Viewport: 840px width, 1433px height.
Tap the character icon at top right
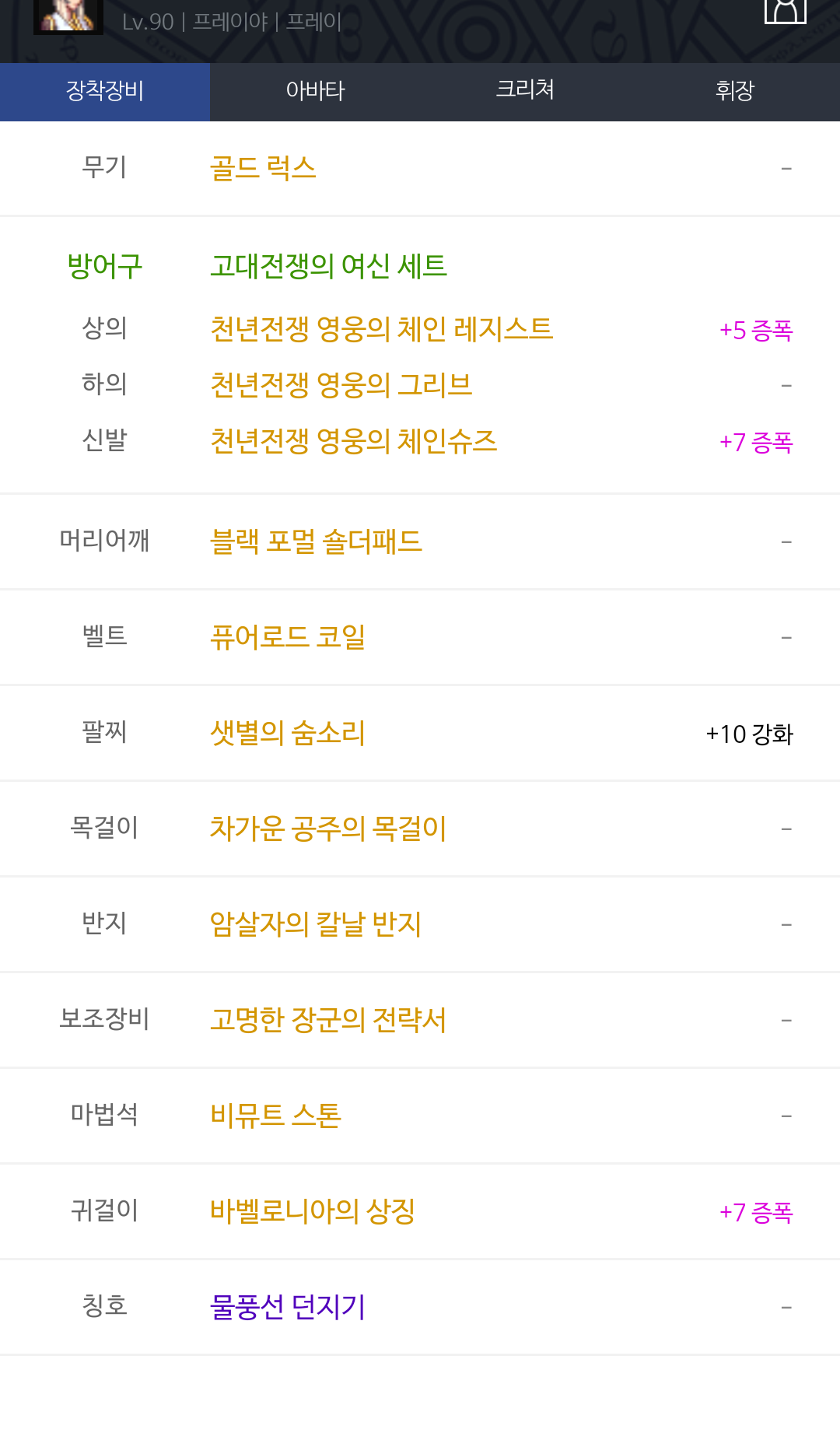[786, 12]
